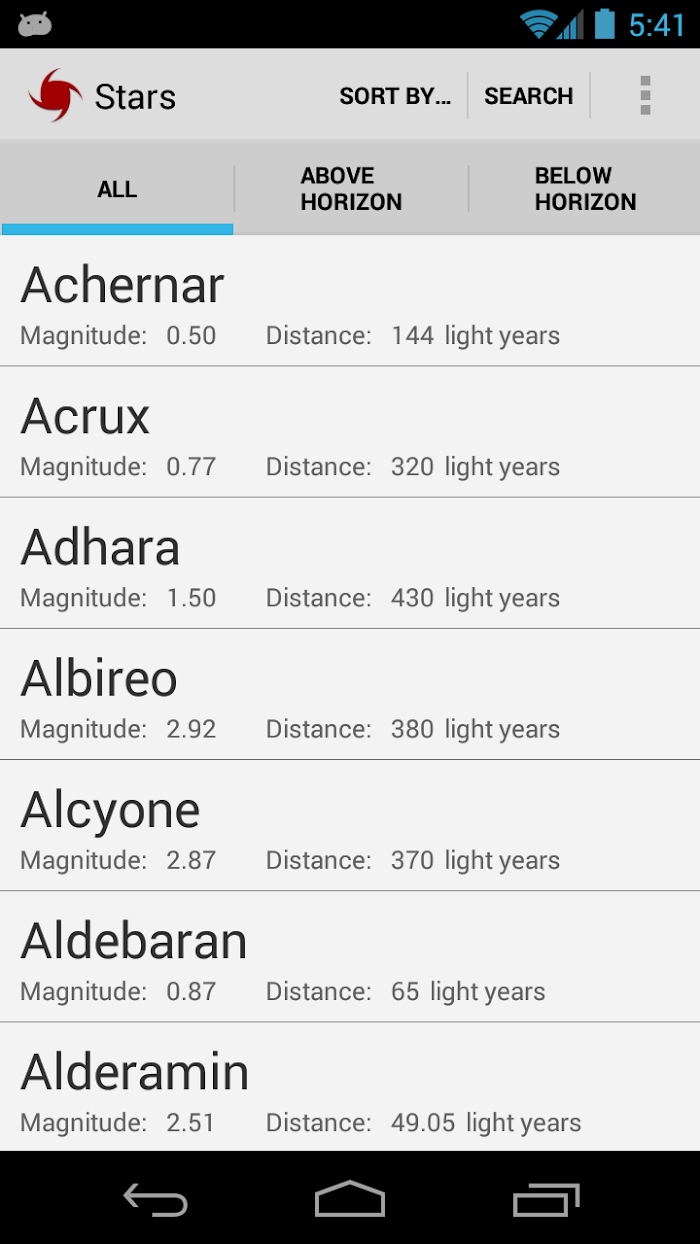Tap the Search action
Screen dimensions: 700x1244
528,96
